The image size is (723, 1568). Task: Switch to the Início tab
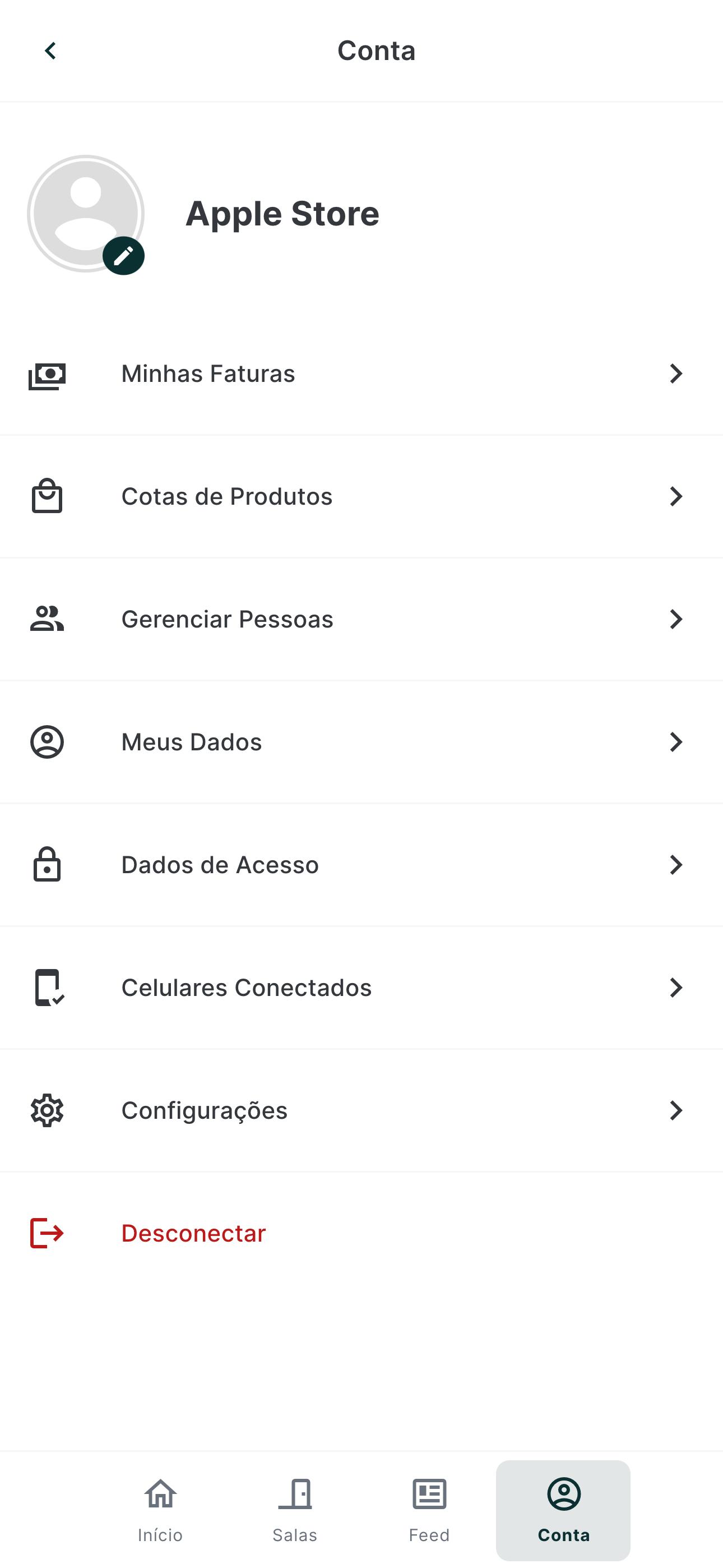160,1510
